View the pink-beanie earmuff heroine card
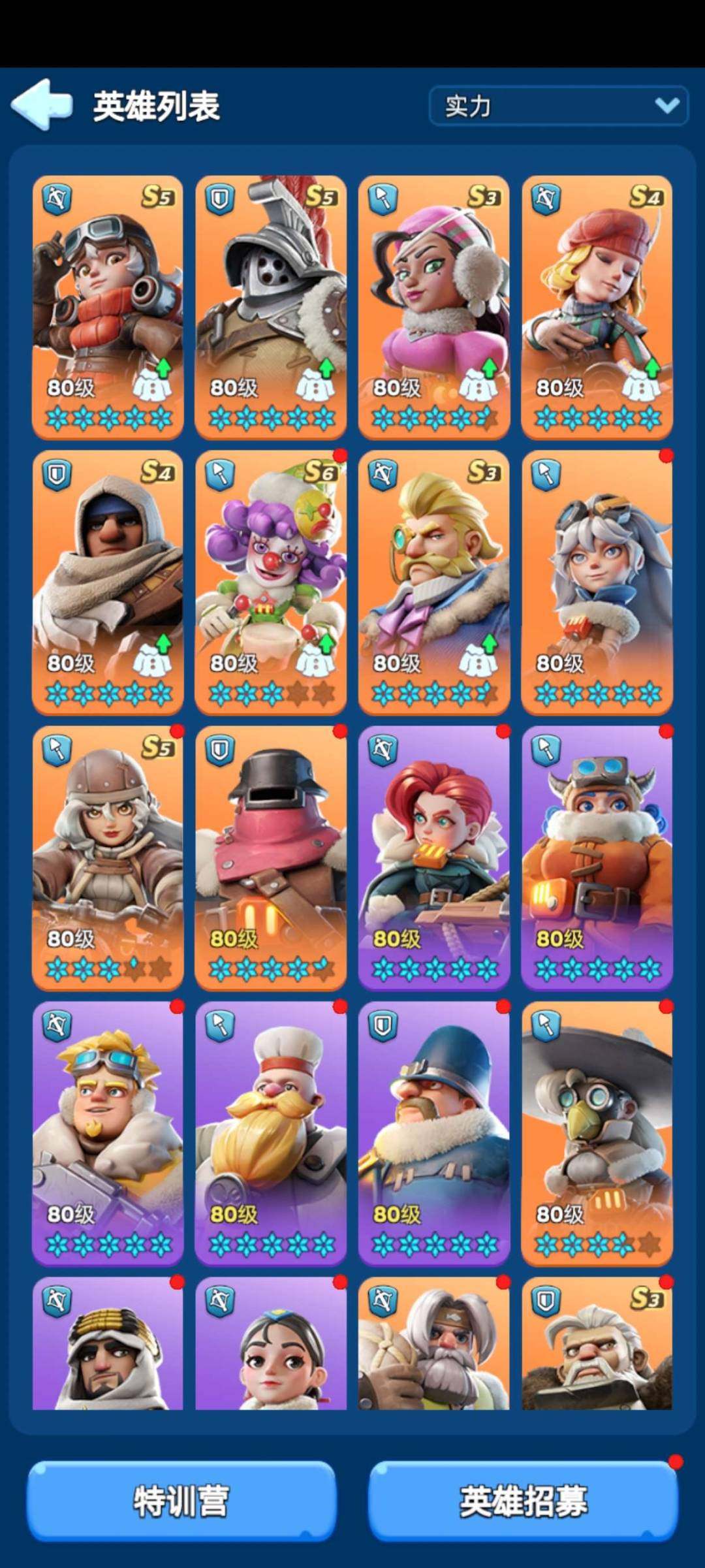This screenshot has height=1568, width=705. coord(434,307)
